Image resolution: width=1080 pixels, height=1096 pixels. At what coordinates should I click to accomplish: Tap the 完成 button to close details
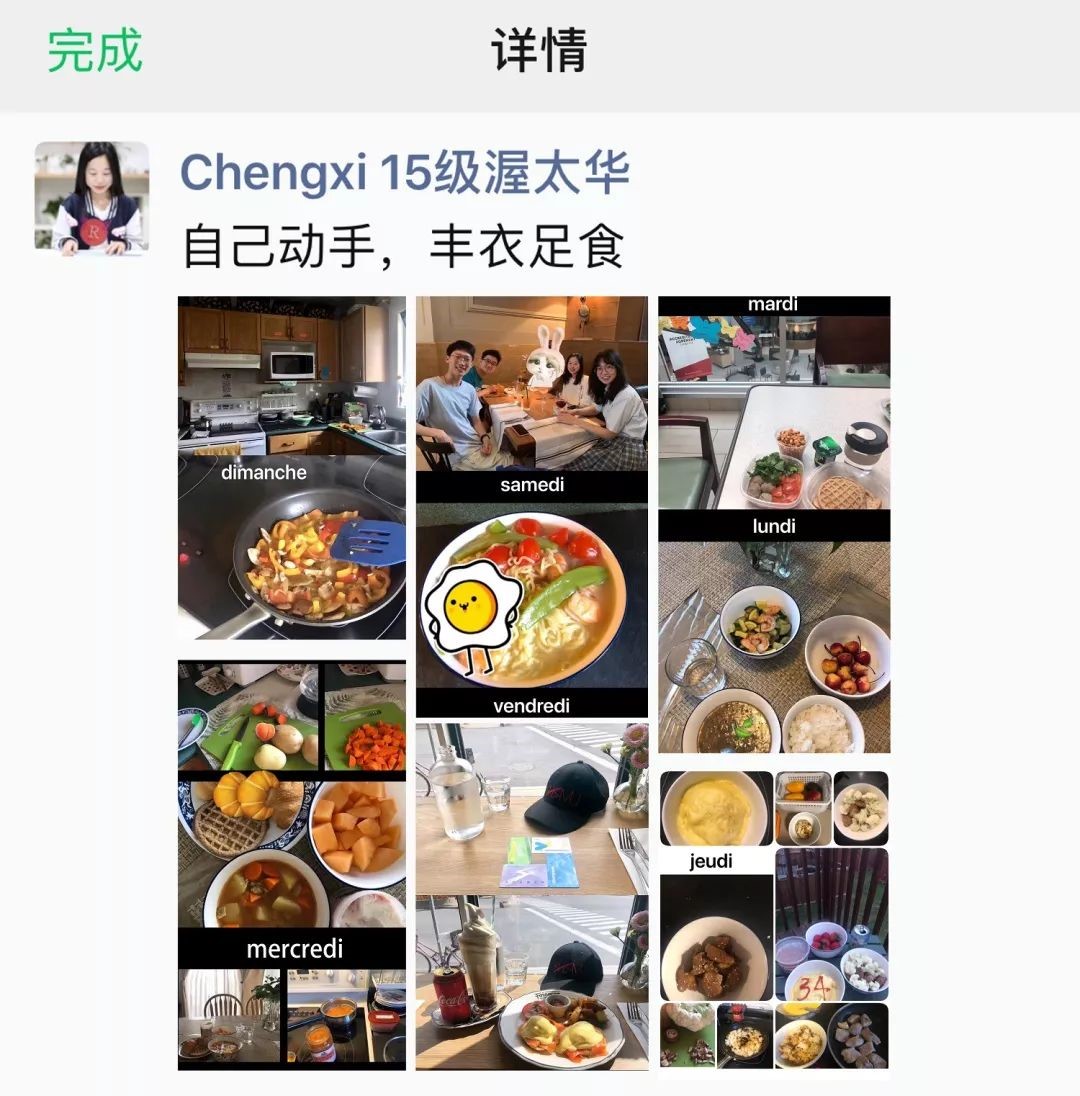95,51
